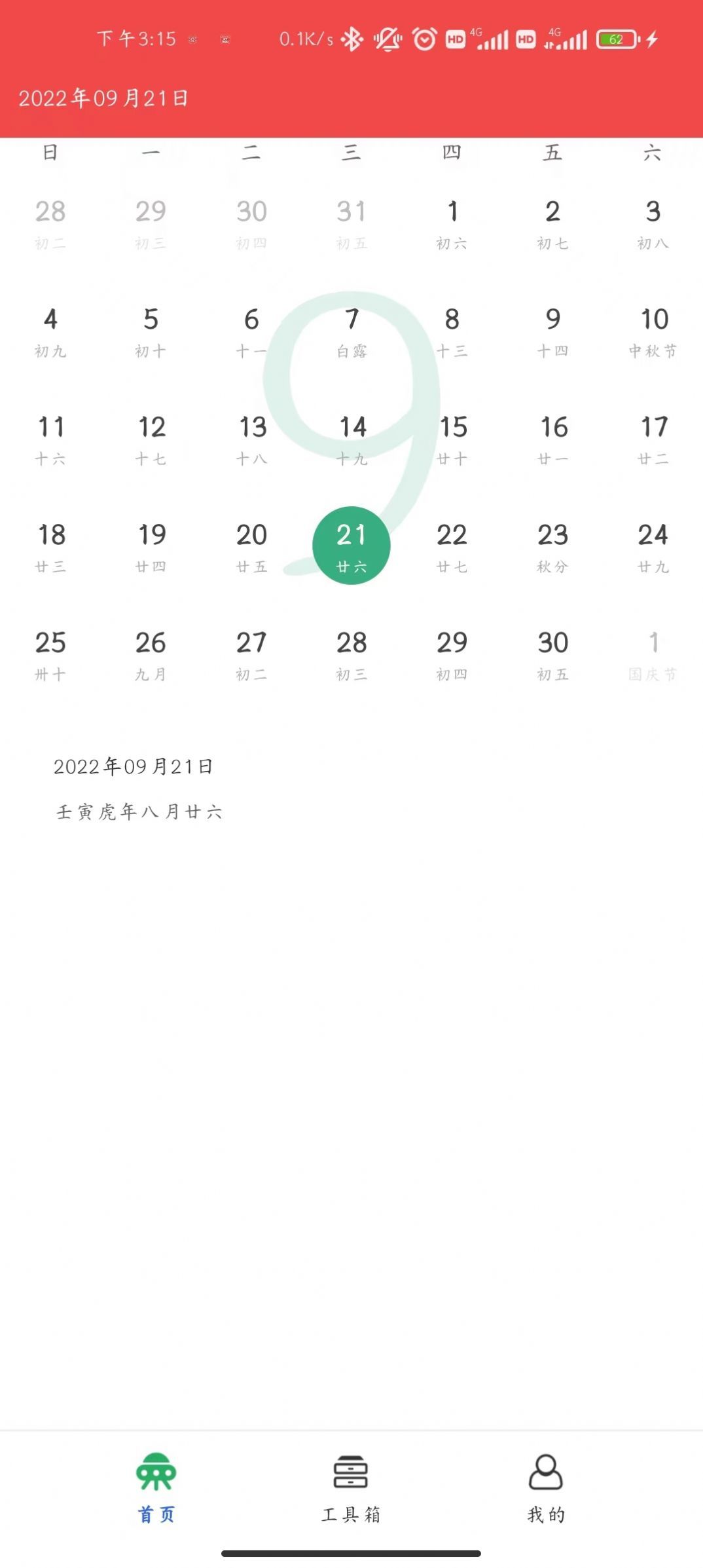Viewport: 703px width, 1568px height.
Task: Tap the network speed 0.1K/s indicator
Action: pos(305,39)
